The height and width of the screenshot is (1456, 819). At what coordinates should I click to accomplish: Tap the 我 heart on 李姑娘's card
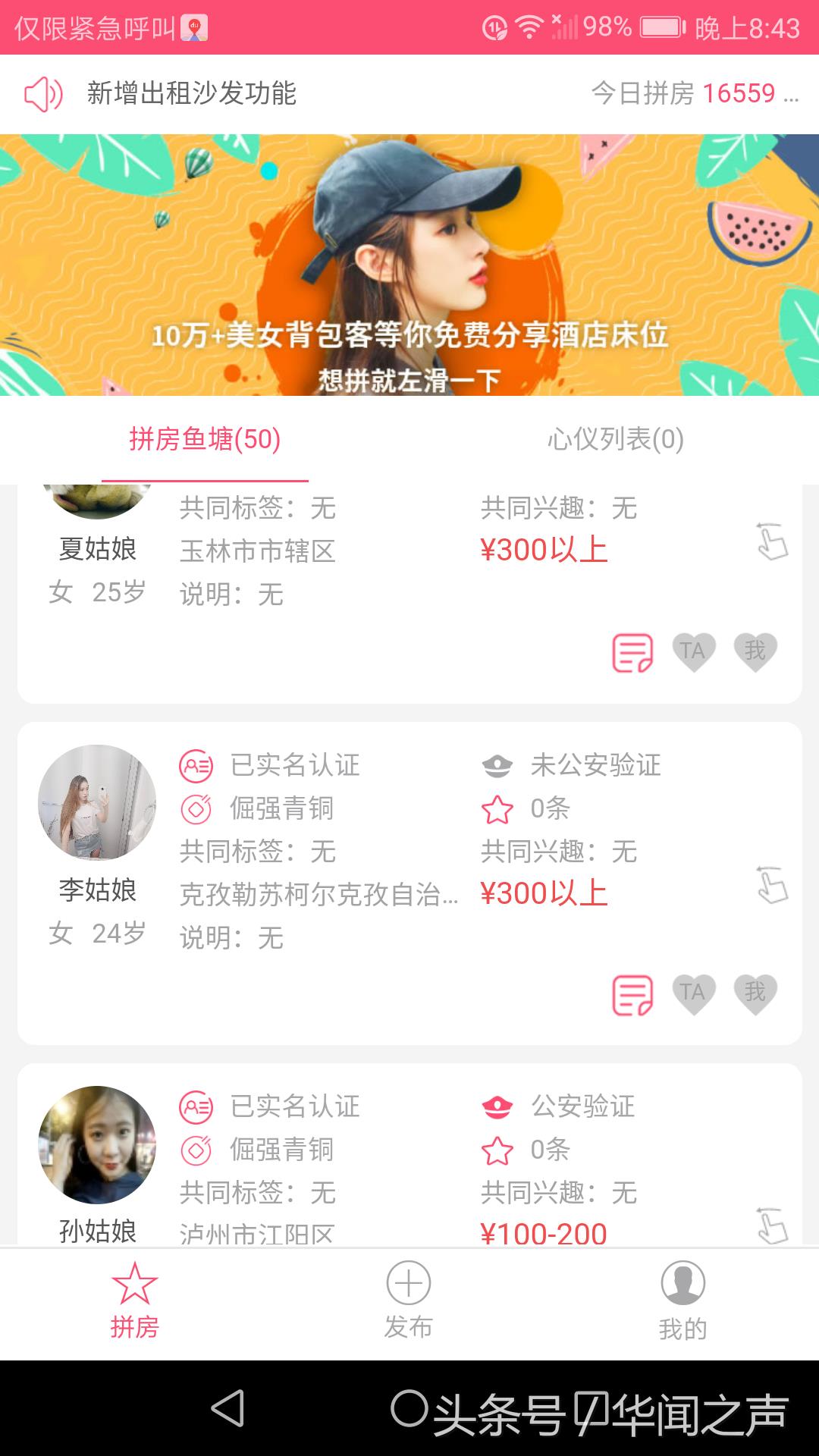755,993
